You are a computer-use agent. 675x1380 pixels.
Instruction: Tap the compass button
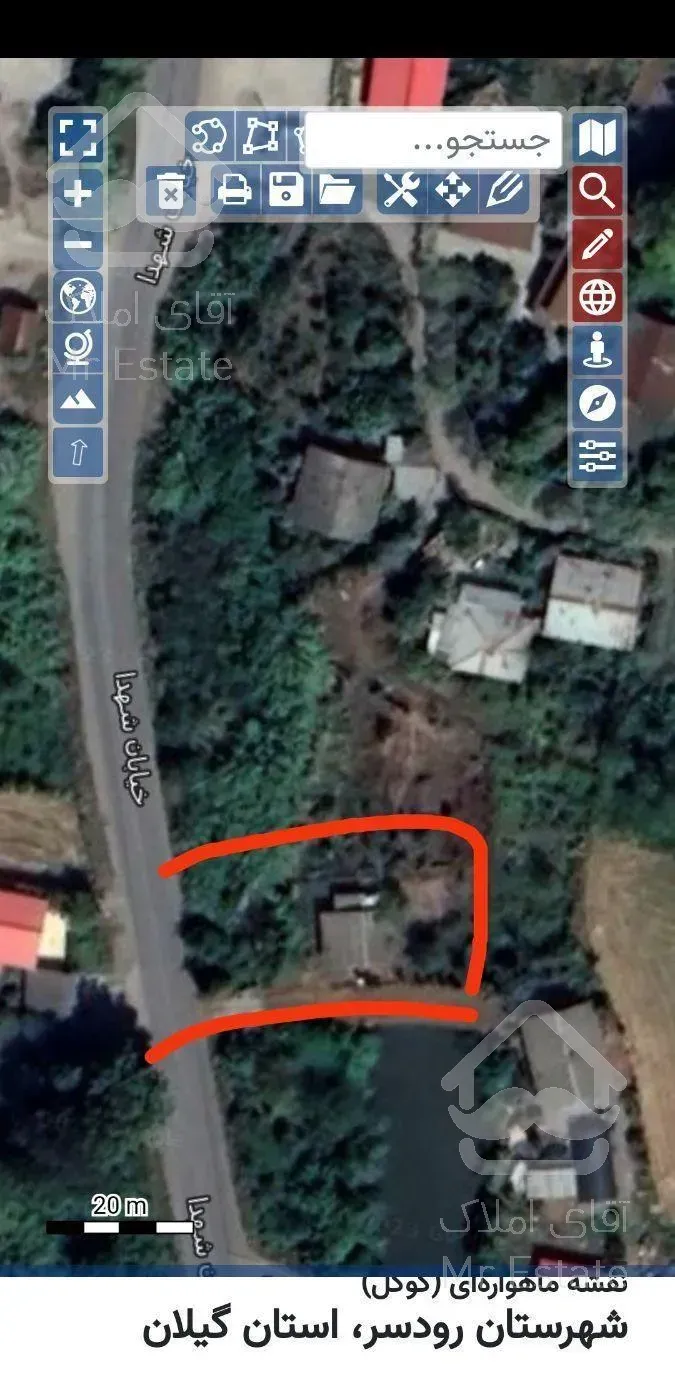(597, 403)
